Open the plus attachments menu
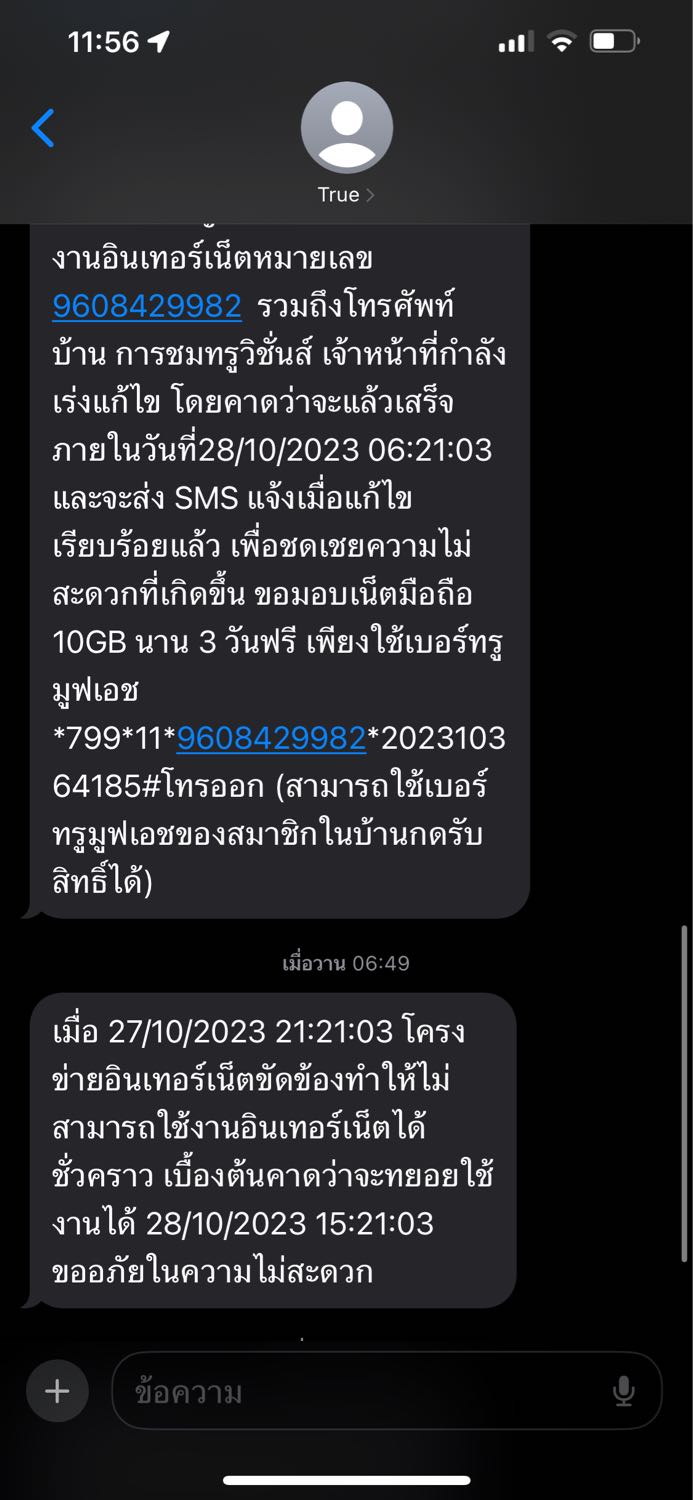This screenshot has width=693, height=1500. 57,1391
